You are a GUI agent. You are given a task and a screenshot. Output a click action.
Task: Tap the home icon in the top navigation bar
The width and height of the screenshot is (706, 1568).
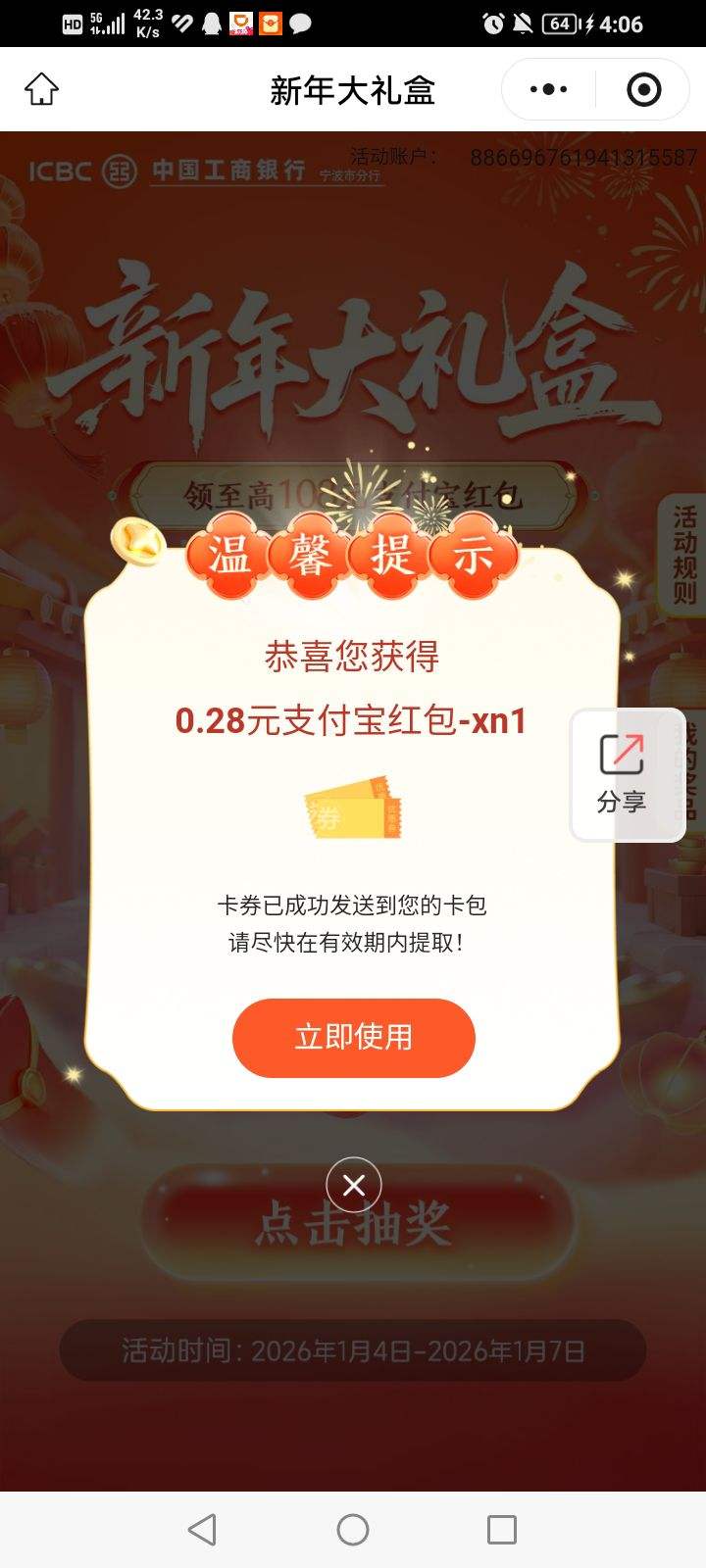(41, 88)
